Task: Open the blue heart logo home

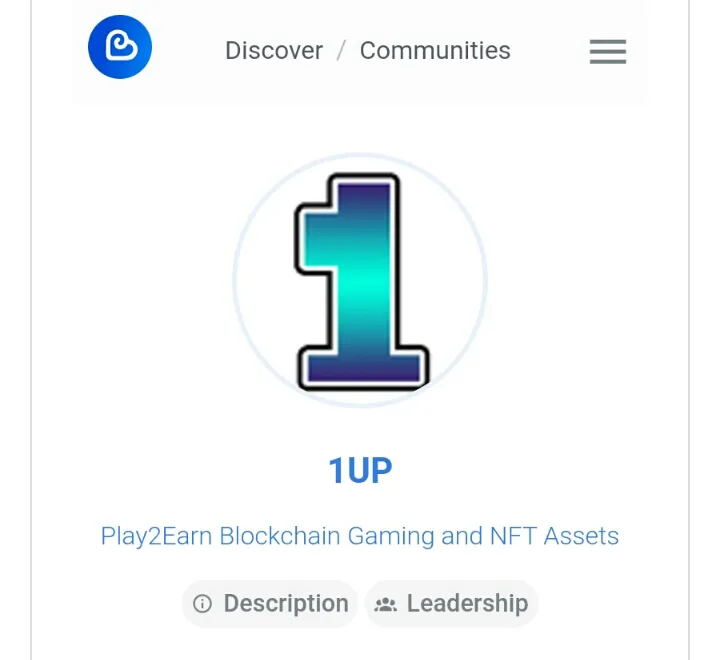Action: (x=120, y=47)
